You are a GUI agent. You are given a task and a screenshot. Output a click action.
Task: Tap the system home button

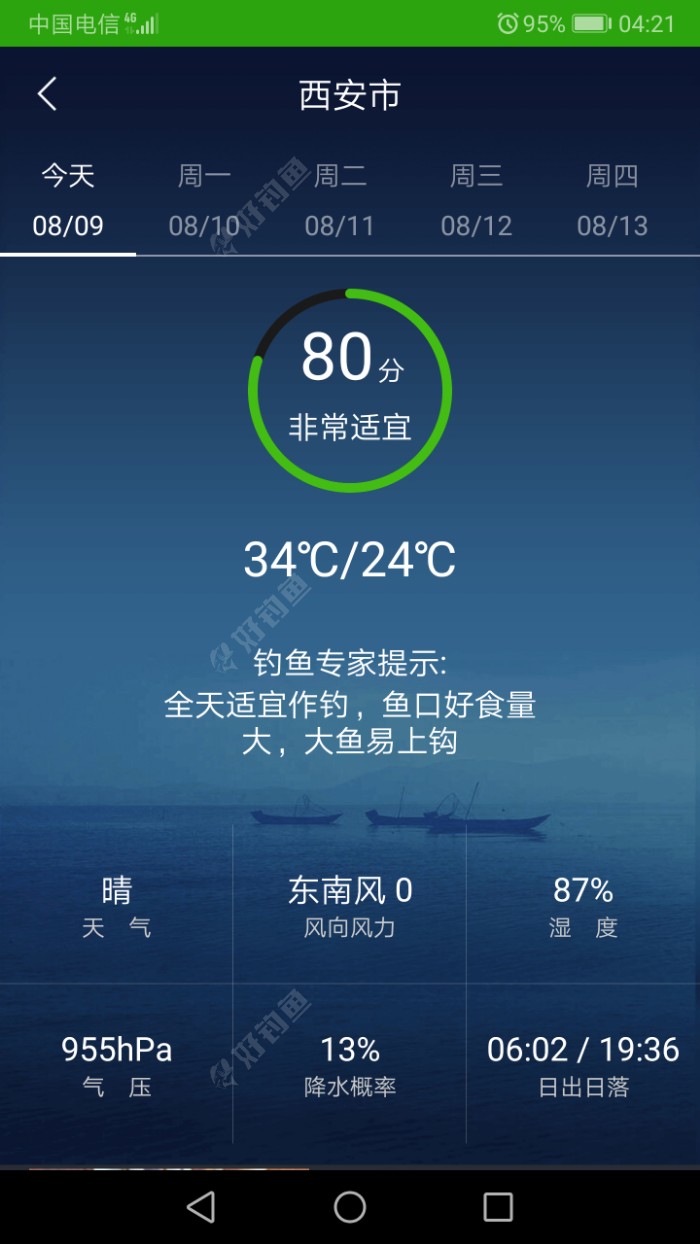(x=350, y=1207)
